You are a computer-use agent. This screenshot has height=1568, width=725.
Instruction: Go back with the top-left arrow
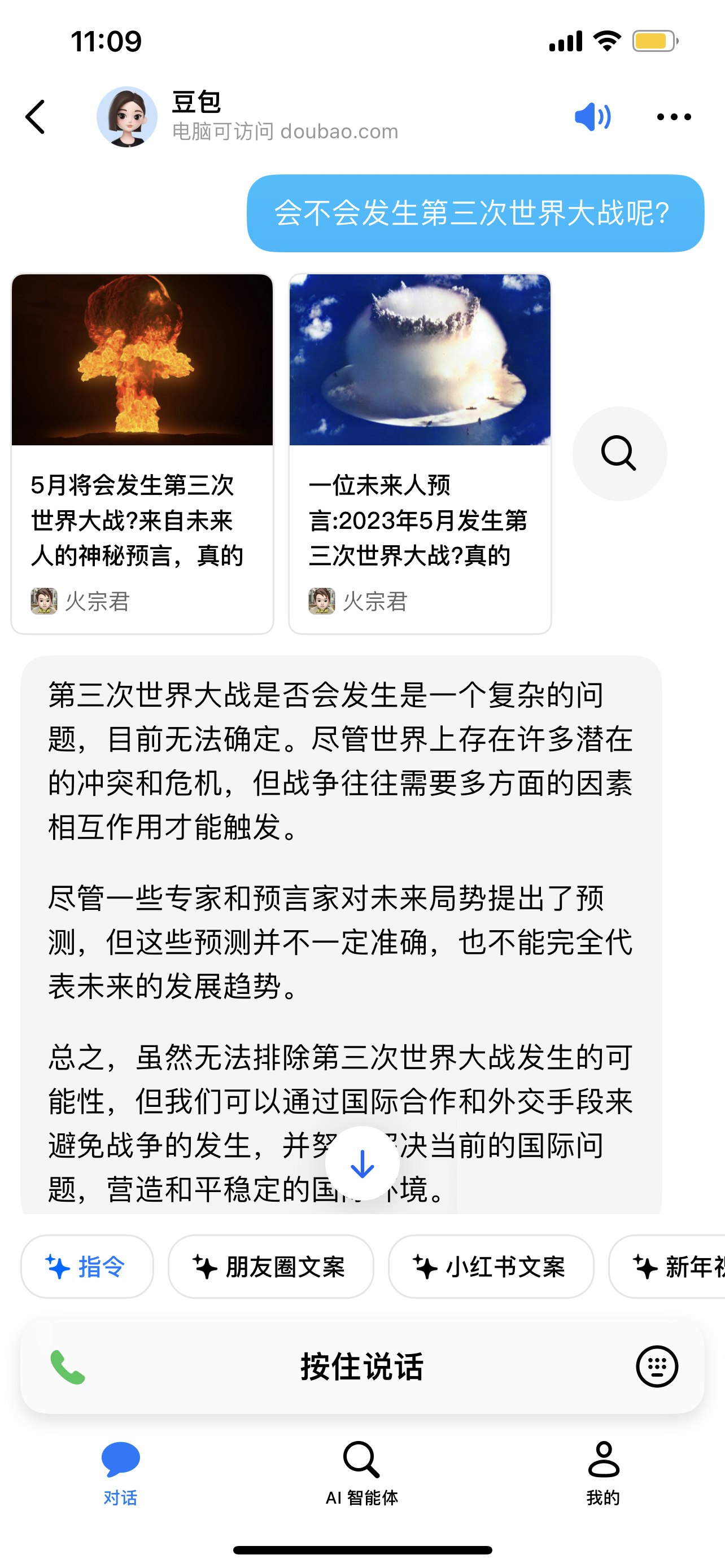point(36,117)
